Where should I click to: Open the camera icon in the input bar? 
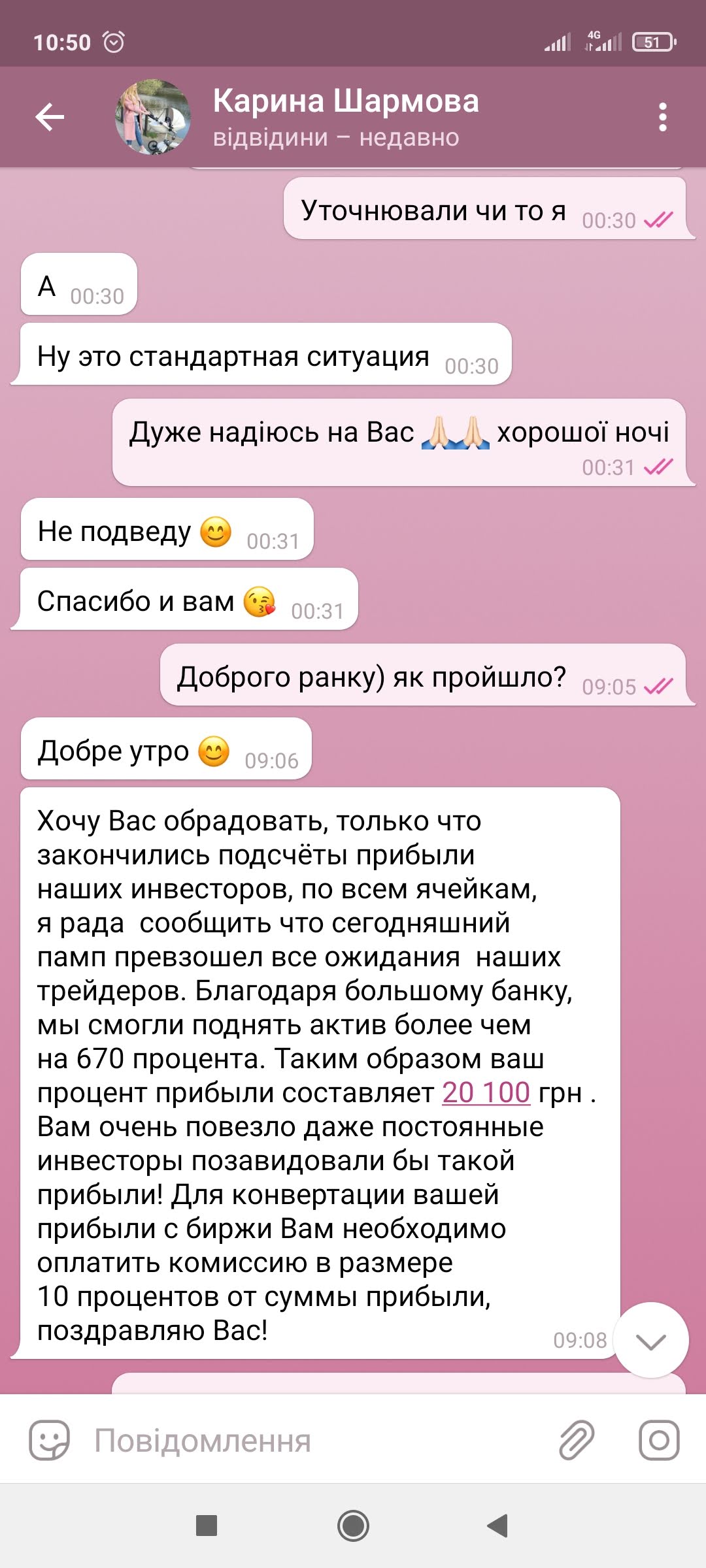pyautogui.click(x=659, y=1440)
